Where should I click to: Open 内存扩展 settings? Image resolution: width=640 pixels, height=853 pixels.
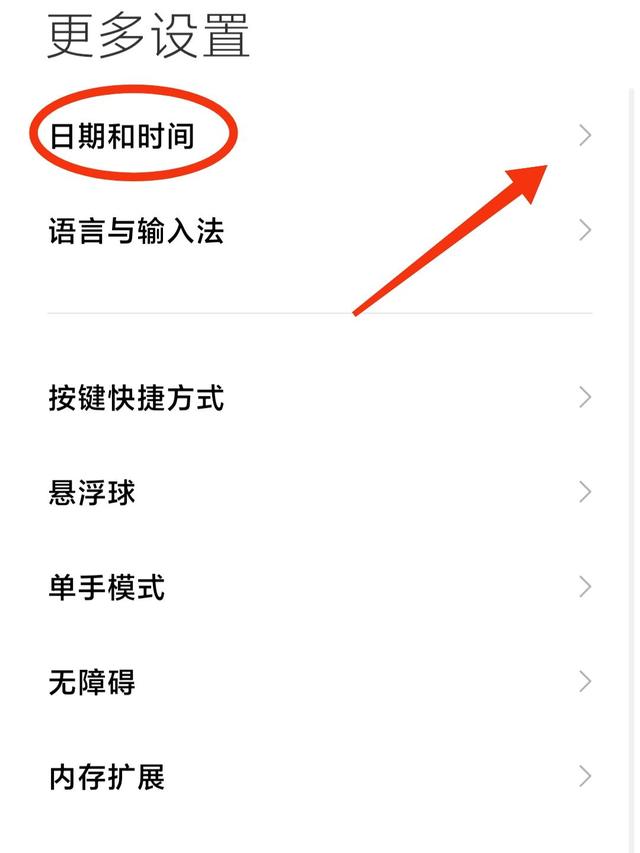point(107,777)
